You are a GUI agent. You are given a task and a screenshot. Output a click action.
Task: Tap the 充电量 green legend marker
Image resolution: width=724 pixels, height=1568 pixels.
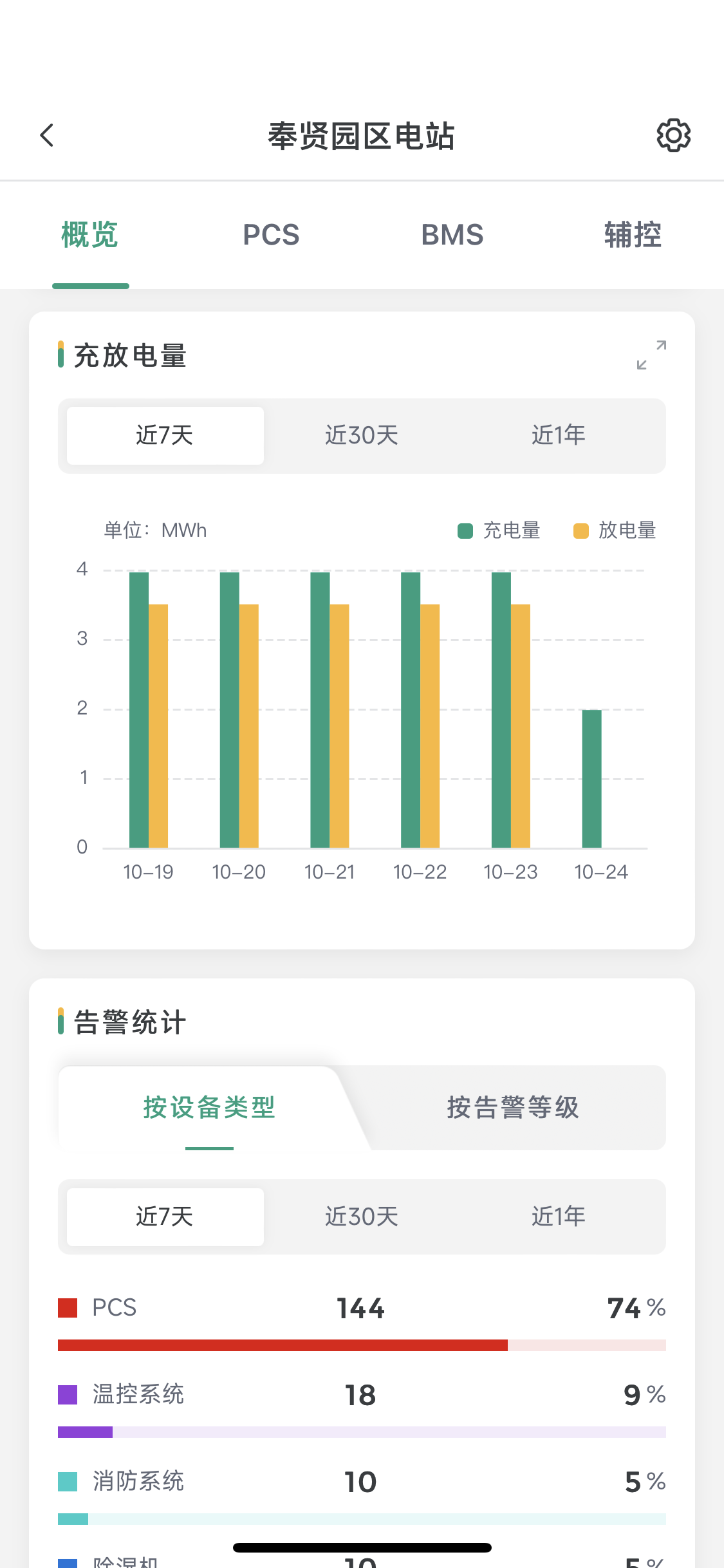pos(465,530)
